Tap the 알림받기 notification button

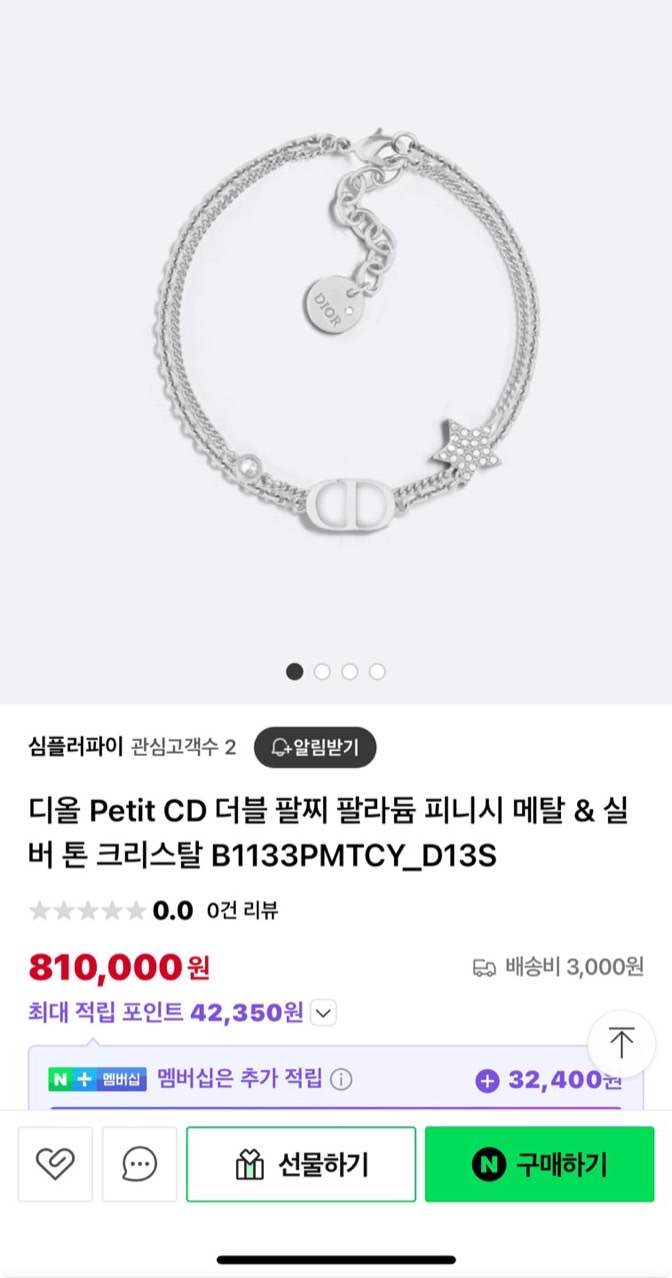click(315, 747)
